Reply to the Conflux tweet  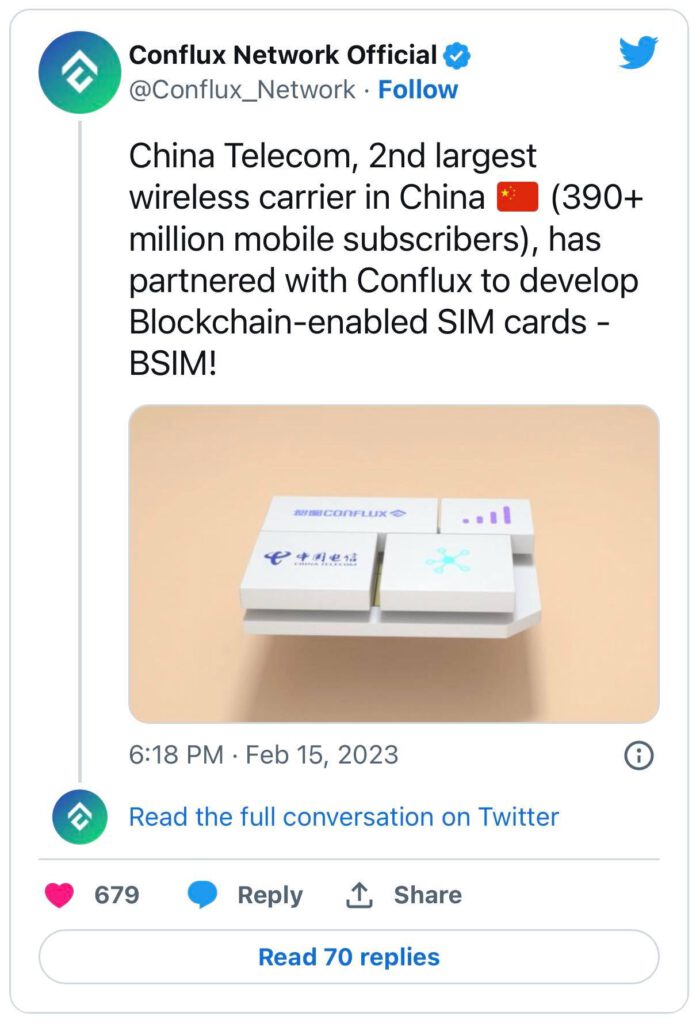245,895
